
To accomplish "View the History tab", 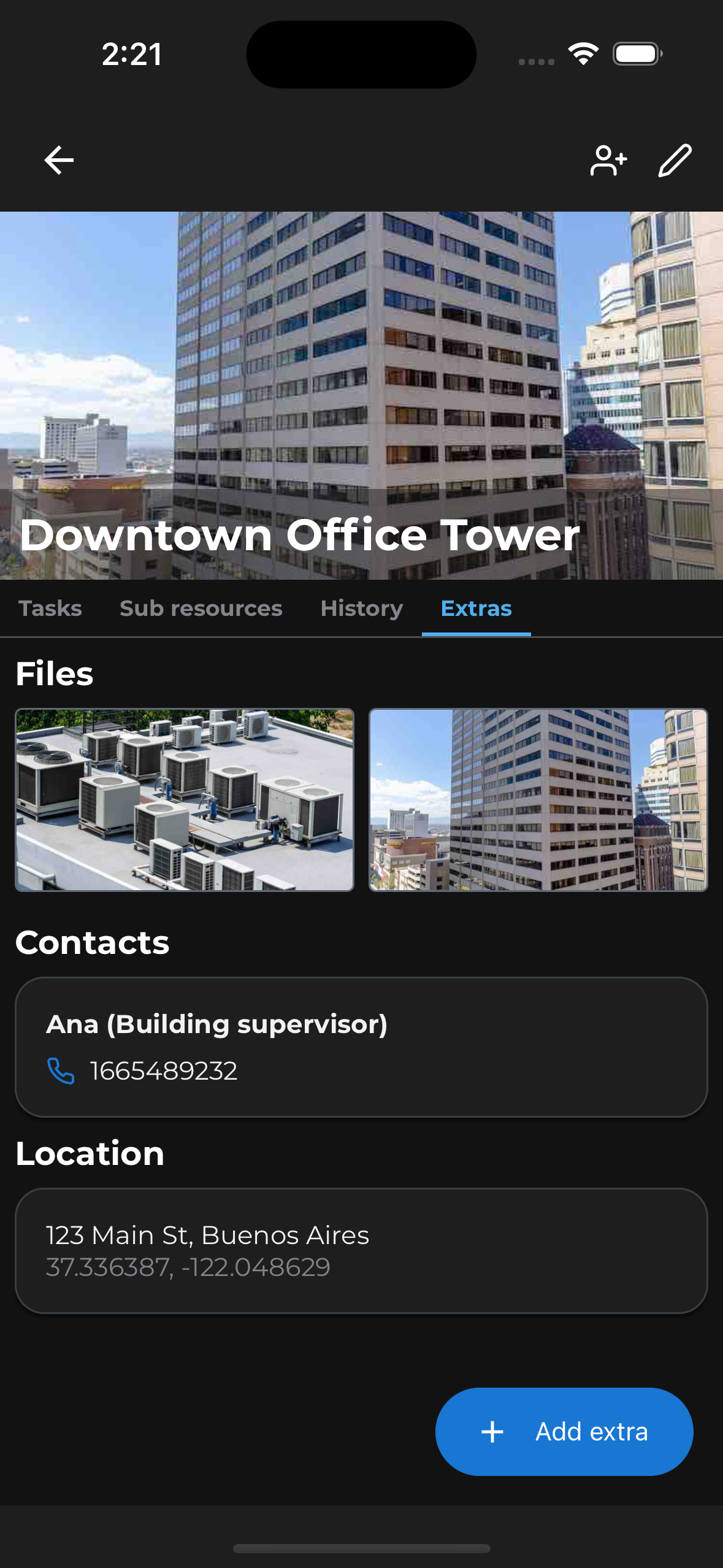I will pos(361,609).
